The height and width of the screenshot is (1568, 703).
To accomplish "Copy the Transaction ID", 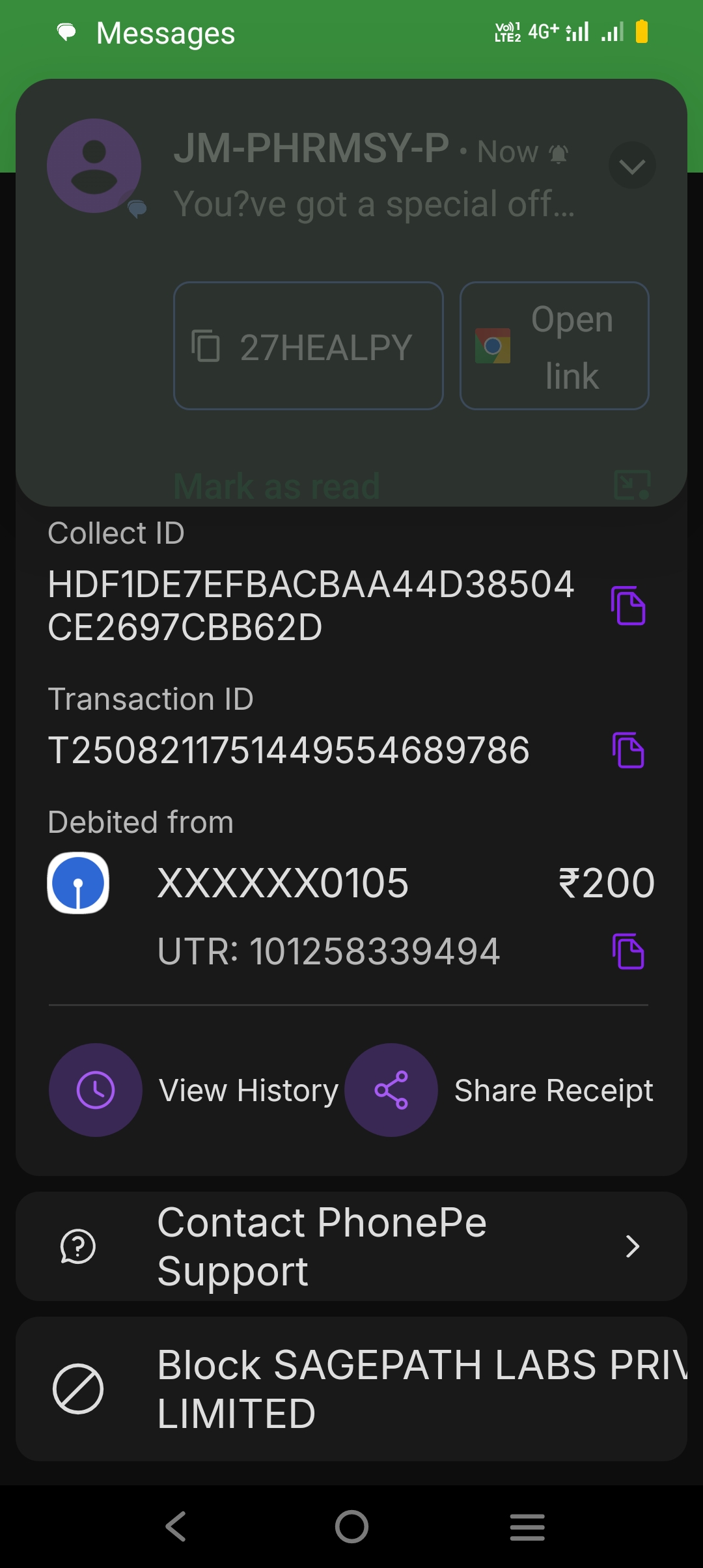I will click(628, 750).
